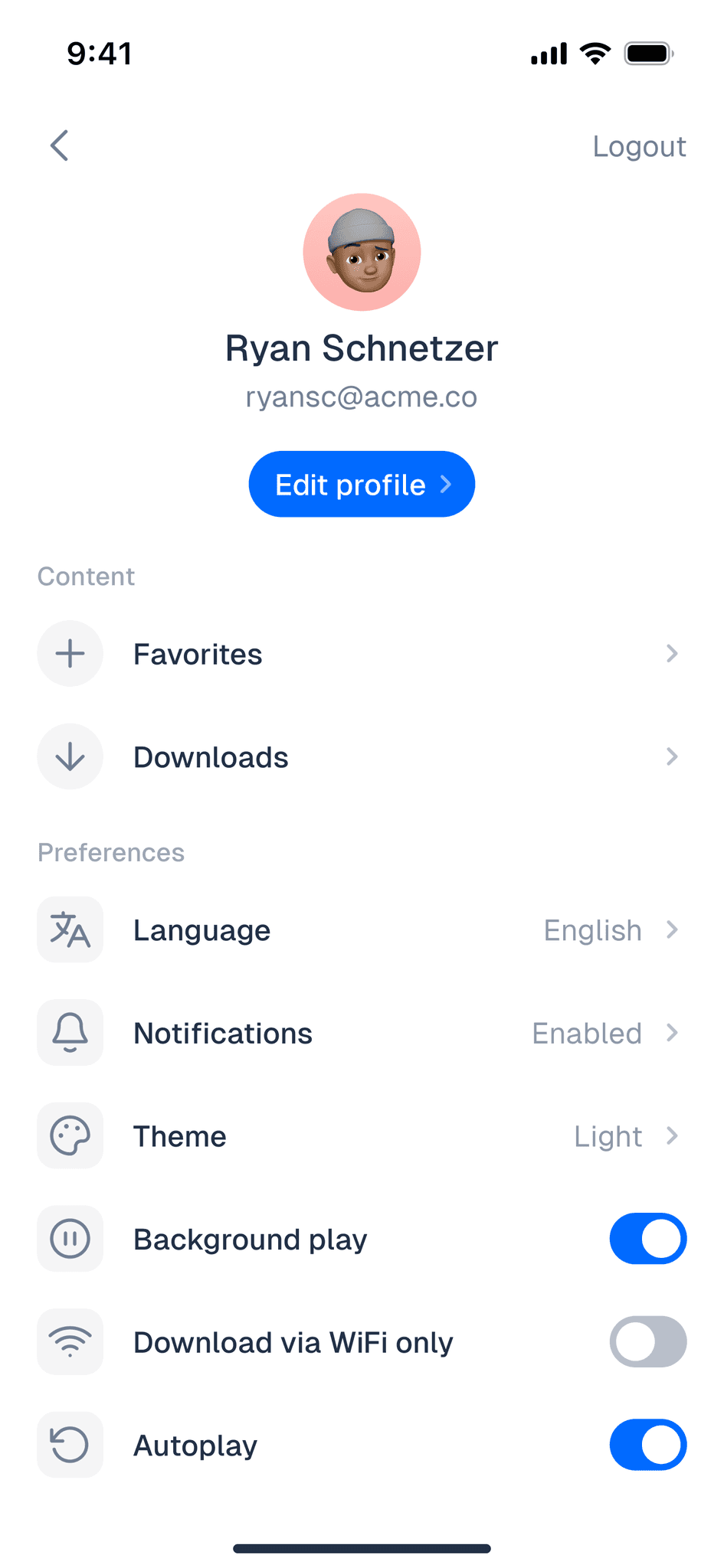Go back using the top-left arrow
Viewport: 724px width, 1568px height.
click(60, 145)
